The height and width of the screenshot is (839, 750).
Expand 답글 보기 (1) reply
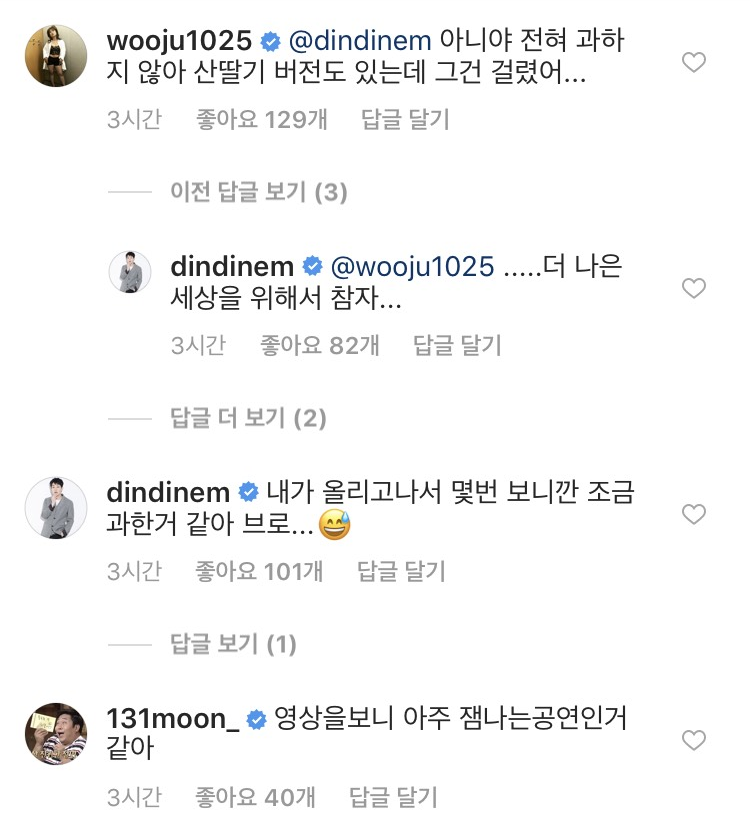233,644
